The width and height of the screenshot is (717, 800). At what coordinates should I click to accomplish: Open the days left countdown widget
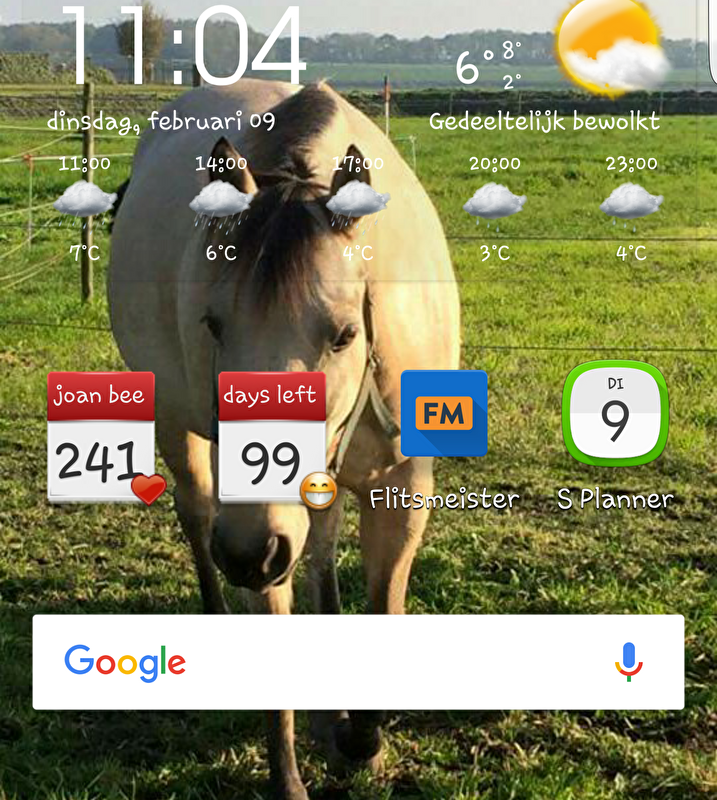[272, 439]
